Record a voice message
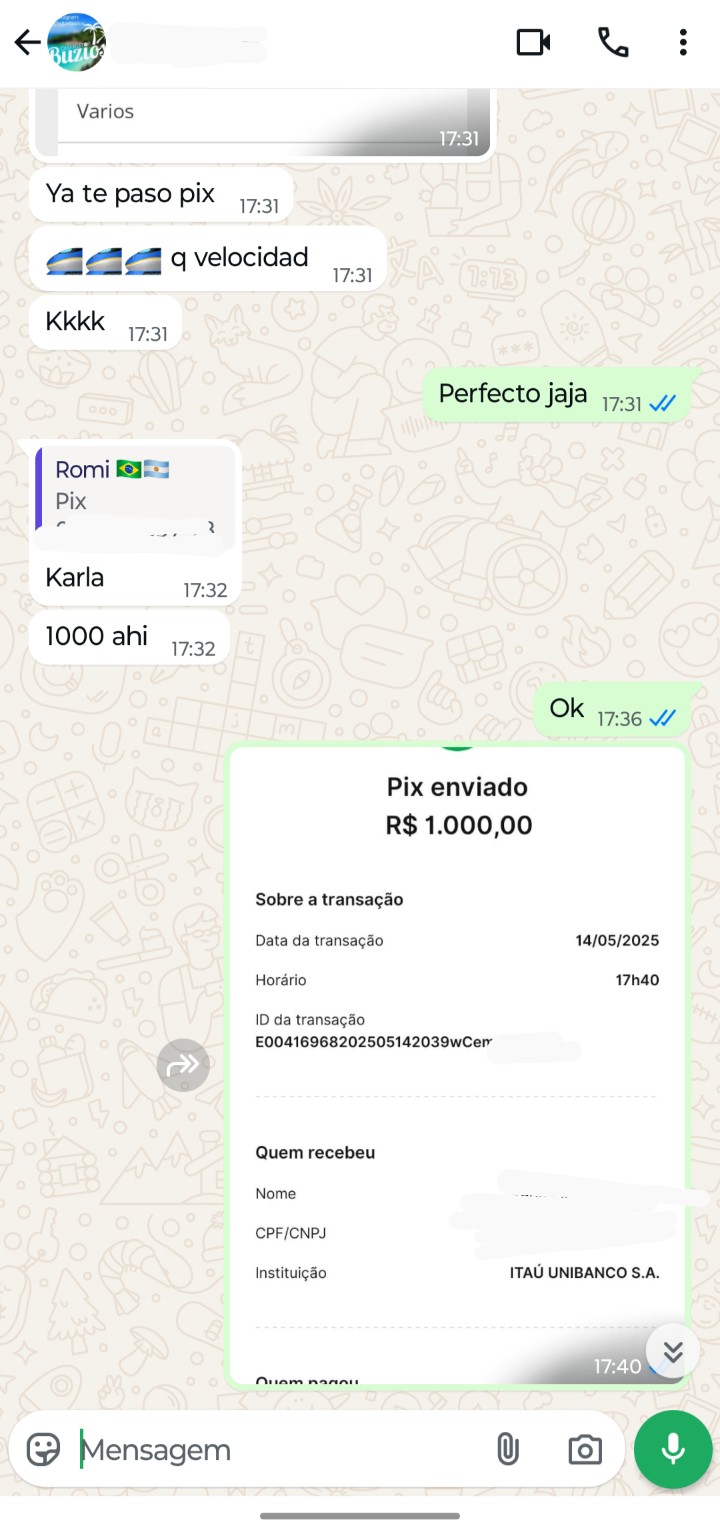 point(673,1450)
